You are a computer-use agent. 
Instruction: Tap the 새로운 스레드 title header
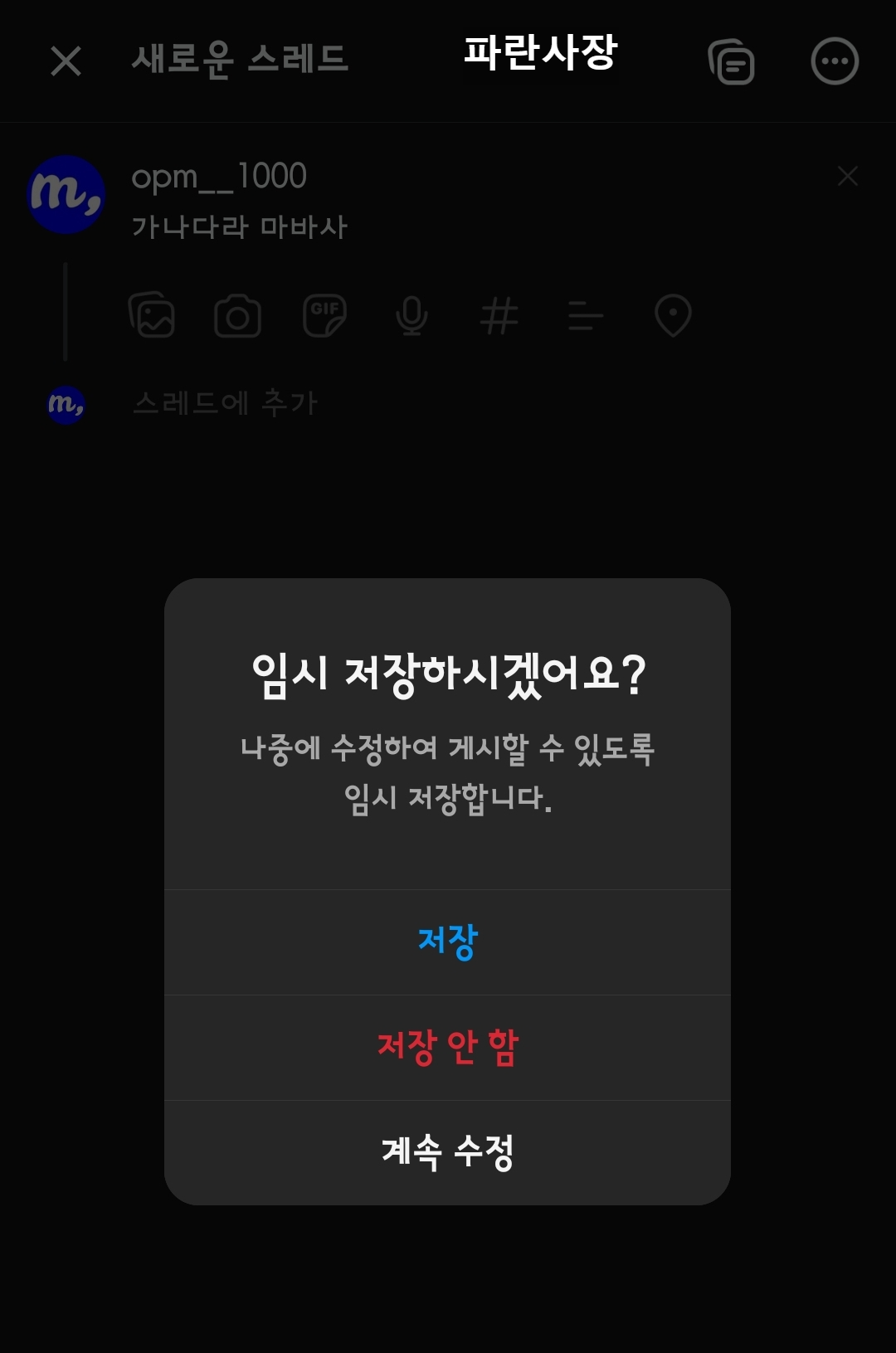(x=241, y=58)
